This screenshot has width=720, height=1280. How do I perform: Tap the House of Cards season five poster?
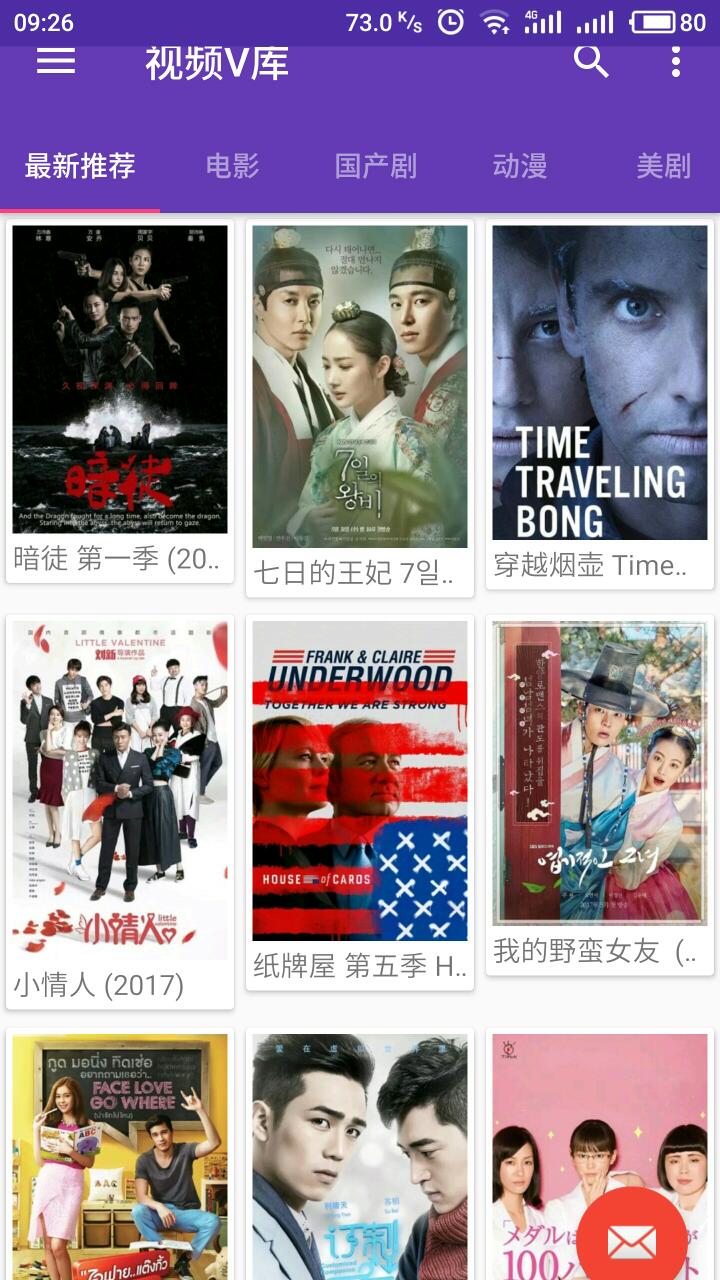359,780
